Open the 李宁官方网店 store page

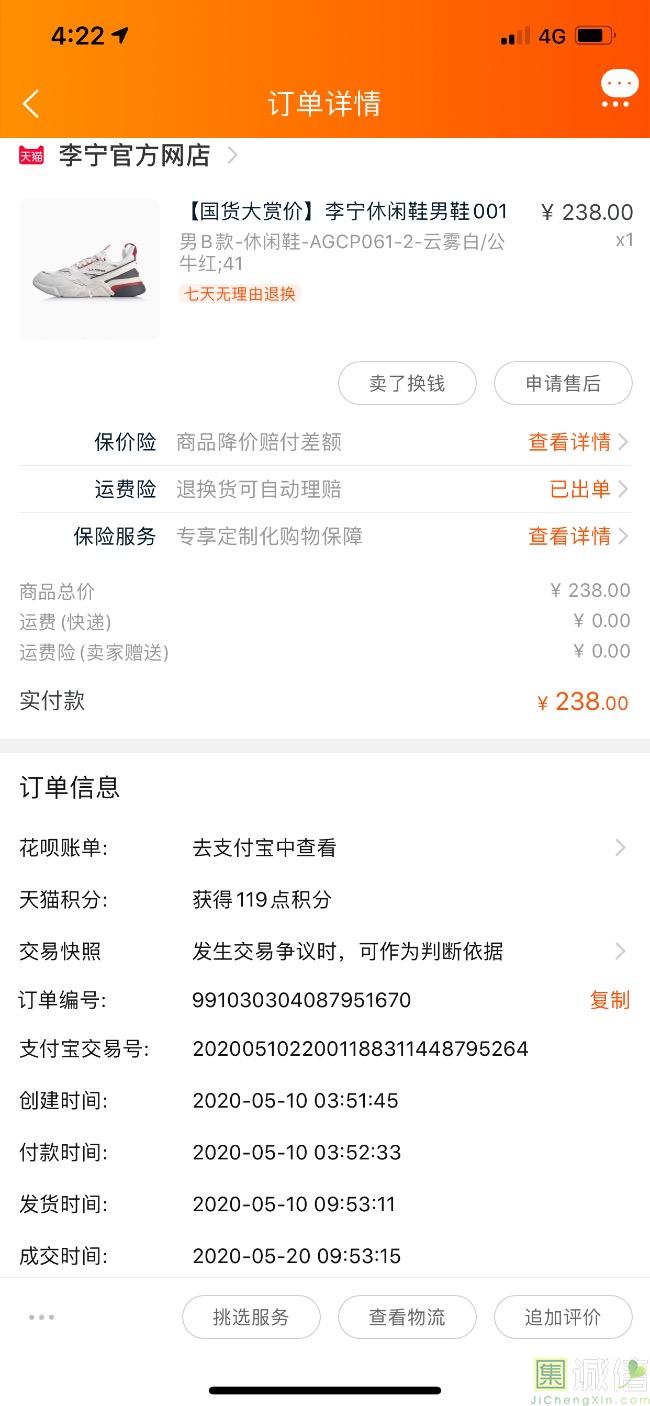point(129,156)
